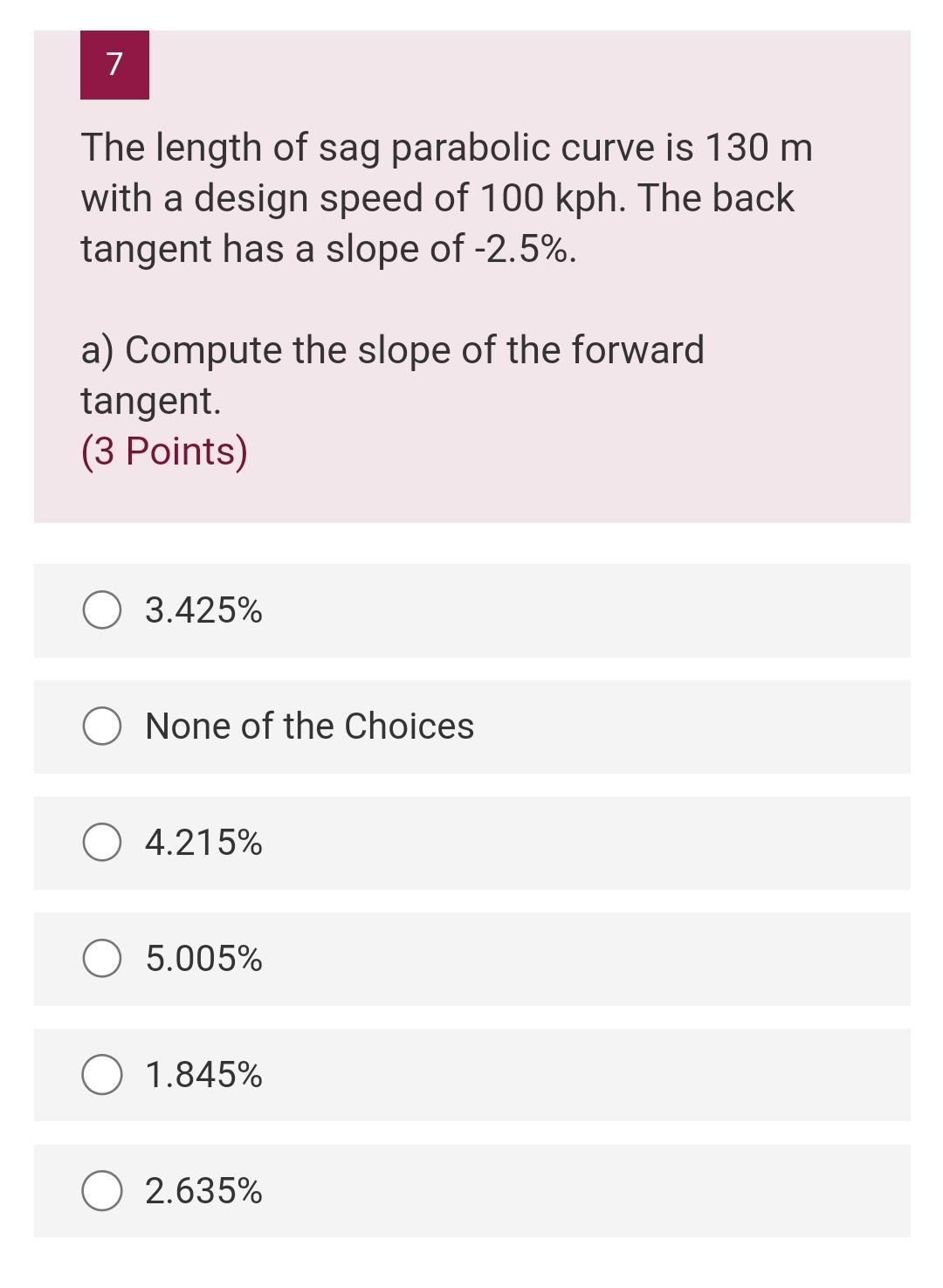Click the None of the Choices label
Screen dimensions: 943x1288
coord(309,727)
